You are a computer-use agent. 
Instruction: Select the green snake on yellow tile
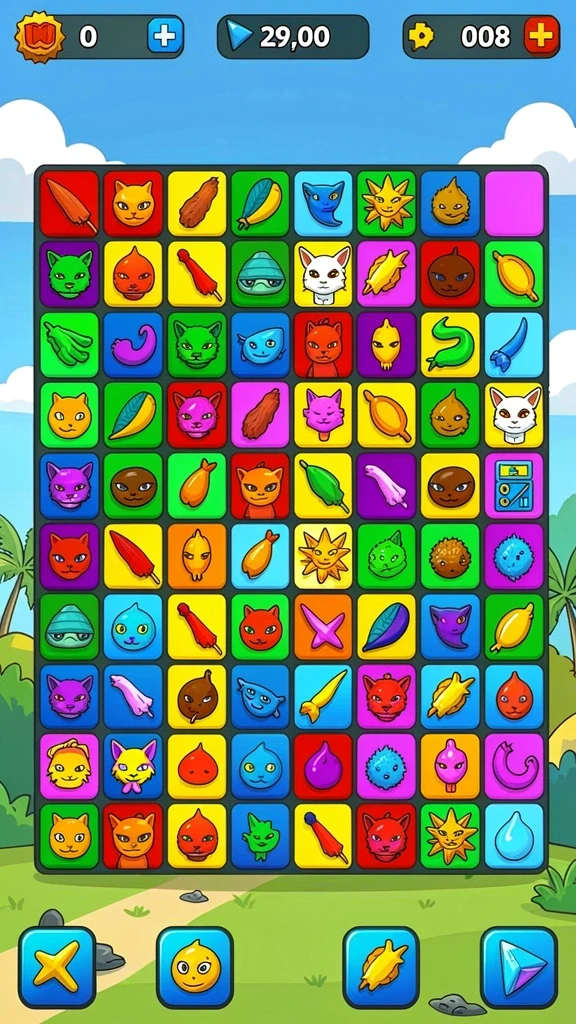point(450,345)
